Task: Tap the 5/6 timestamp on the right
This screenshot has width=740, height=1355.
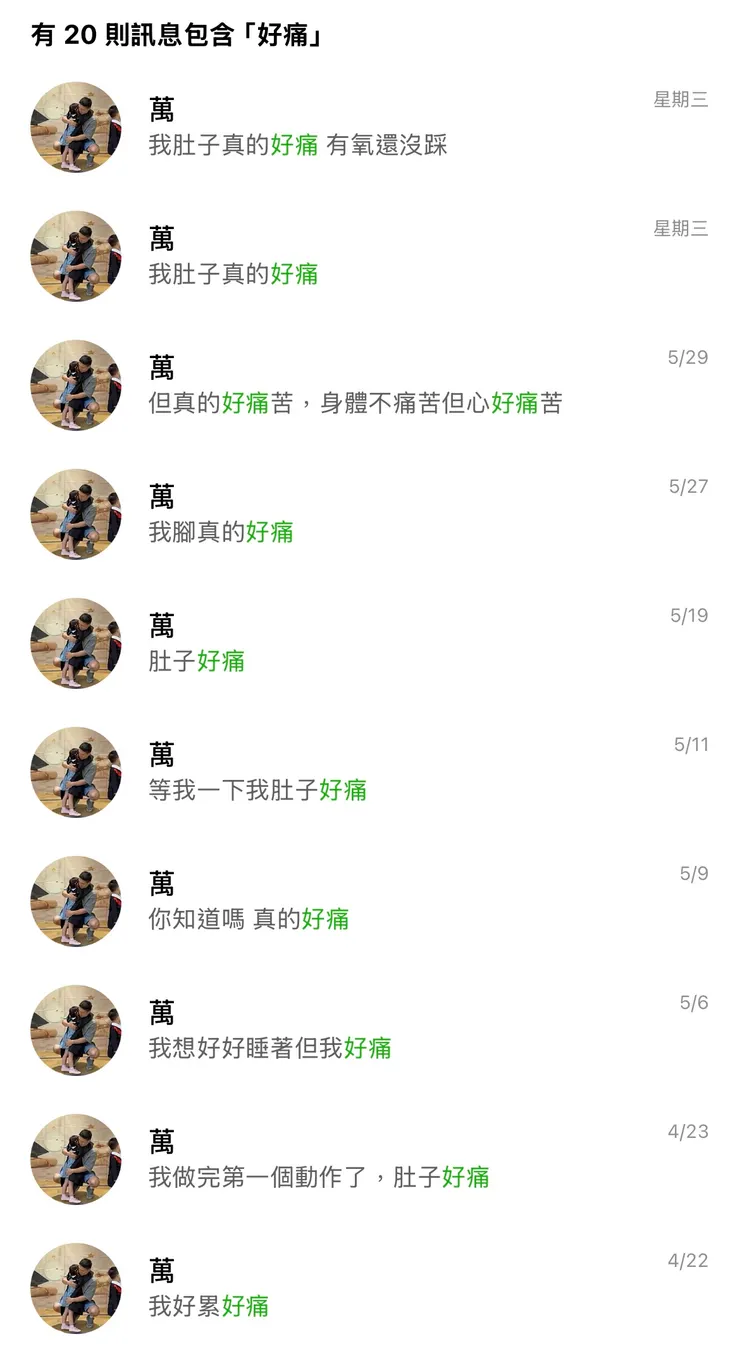Action: coord(694,1002)
